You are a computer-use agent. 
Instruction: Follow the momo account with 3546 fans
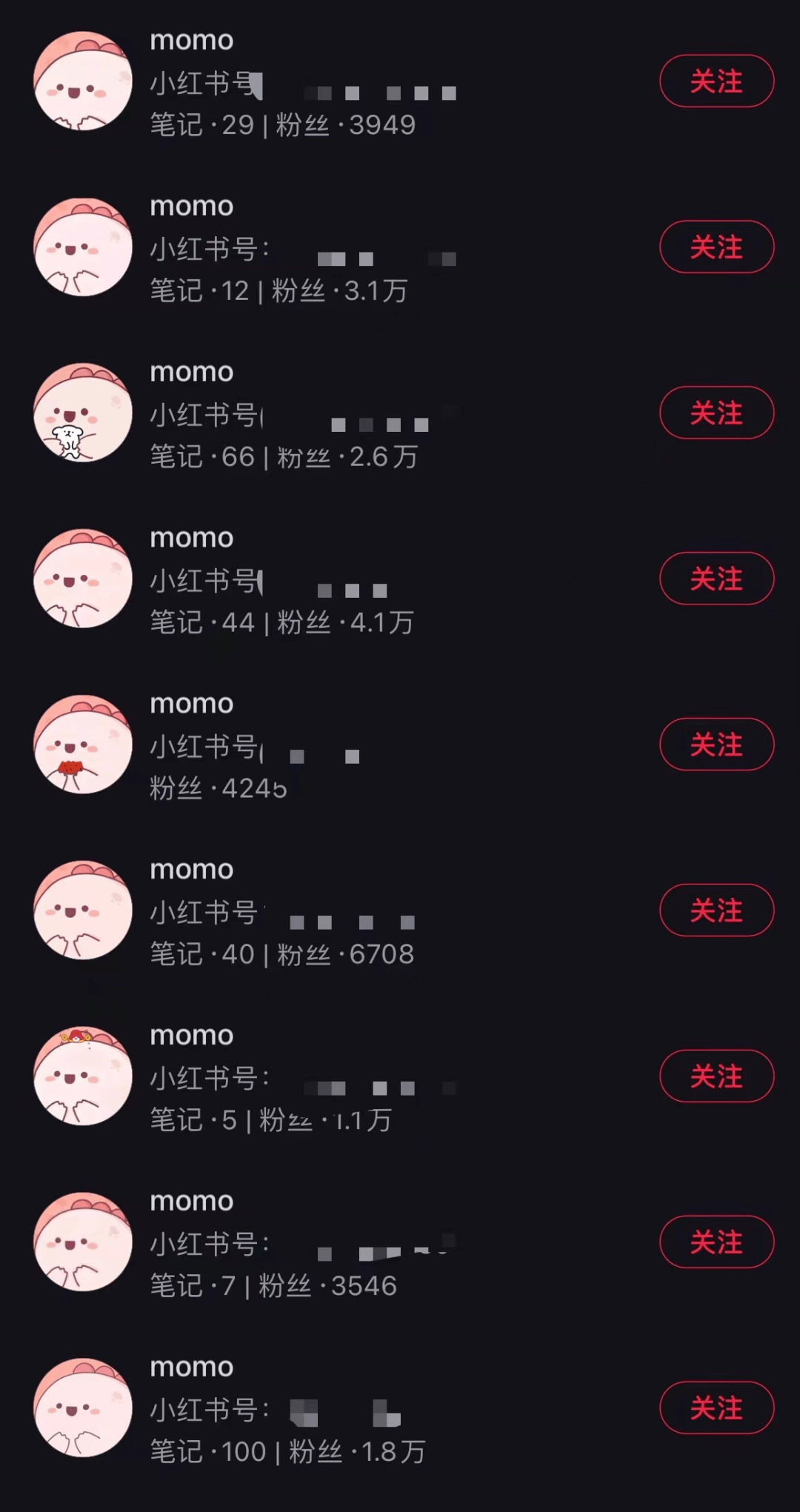(x=716, y=1243)
